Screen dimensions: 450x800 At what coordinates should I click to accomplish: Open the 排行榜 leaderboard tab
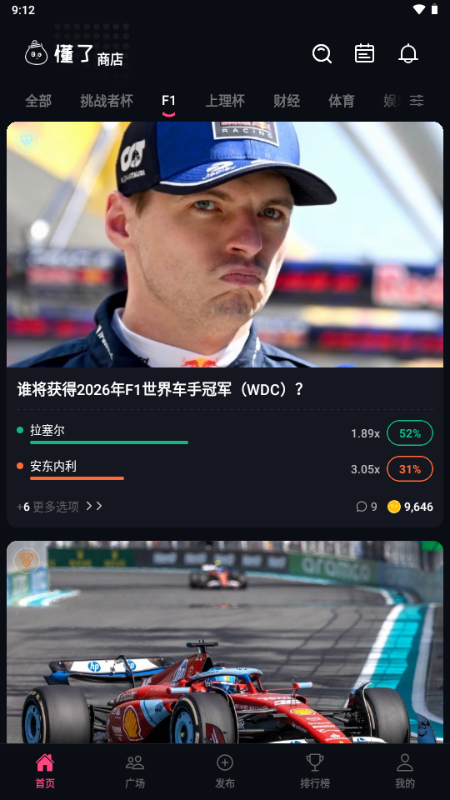[315, 771]
